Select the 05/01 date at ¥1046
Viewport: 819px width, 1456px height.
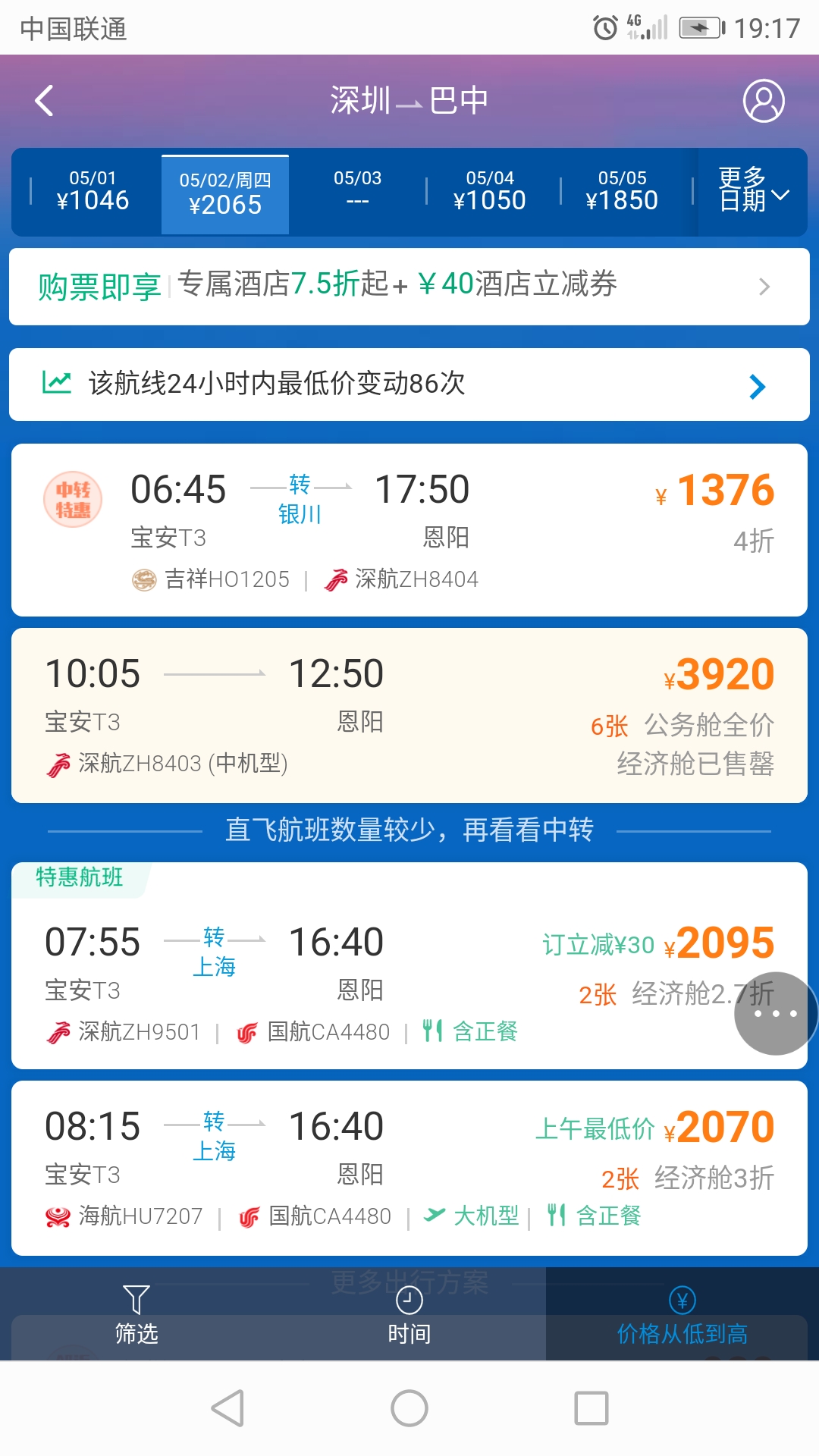click(93, 191)
